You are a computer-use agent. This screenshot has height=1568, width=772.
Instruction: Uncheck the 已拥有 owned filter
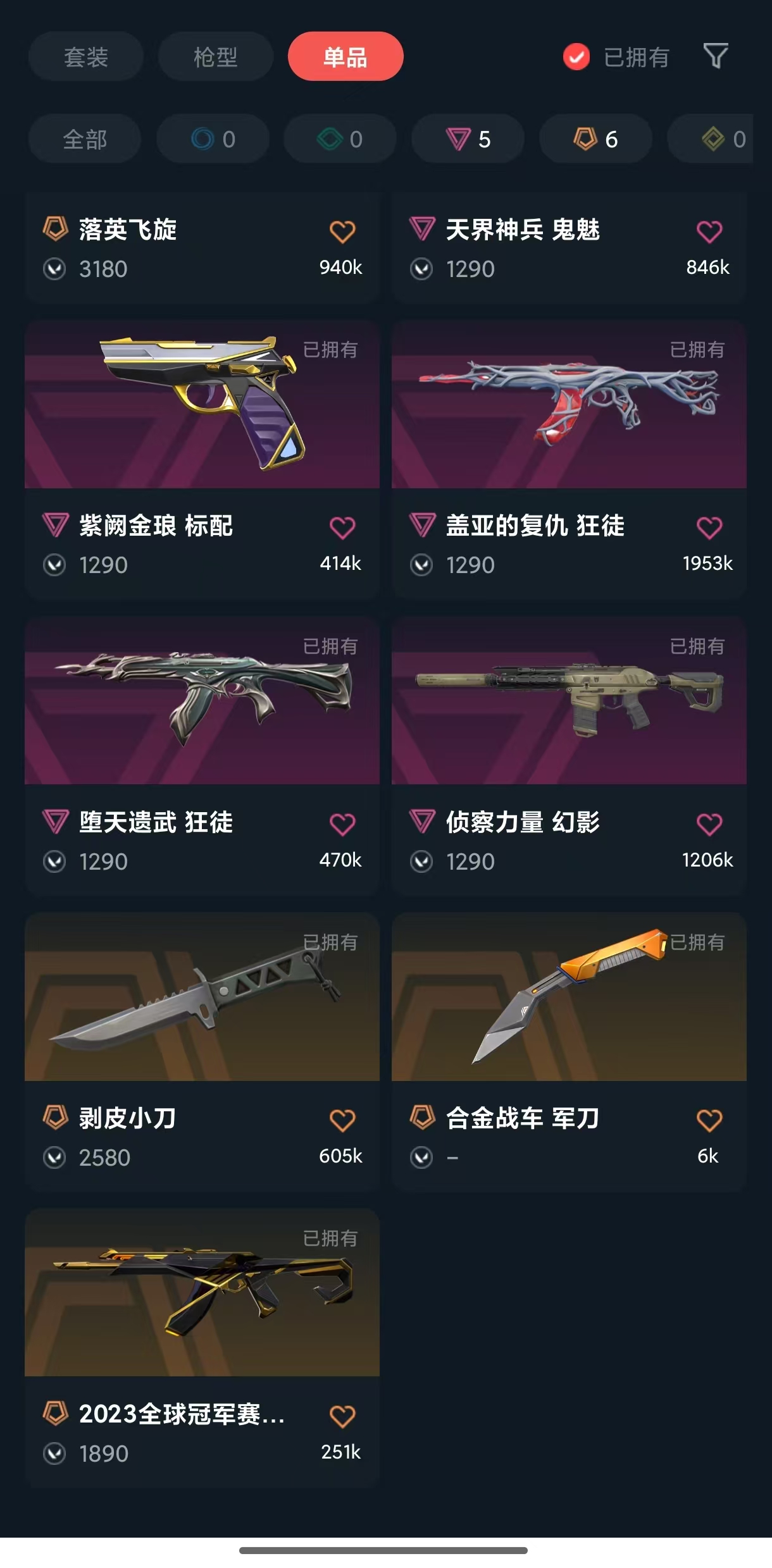pos(576,57)
